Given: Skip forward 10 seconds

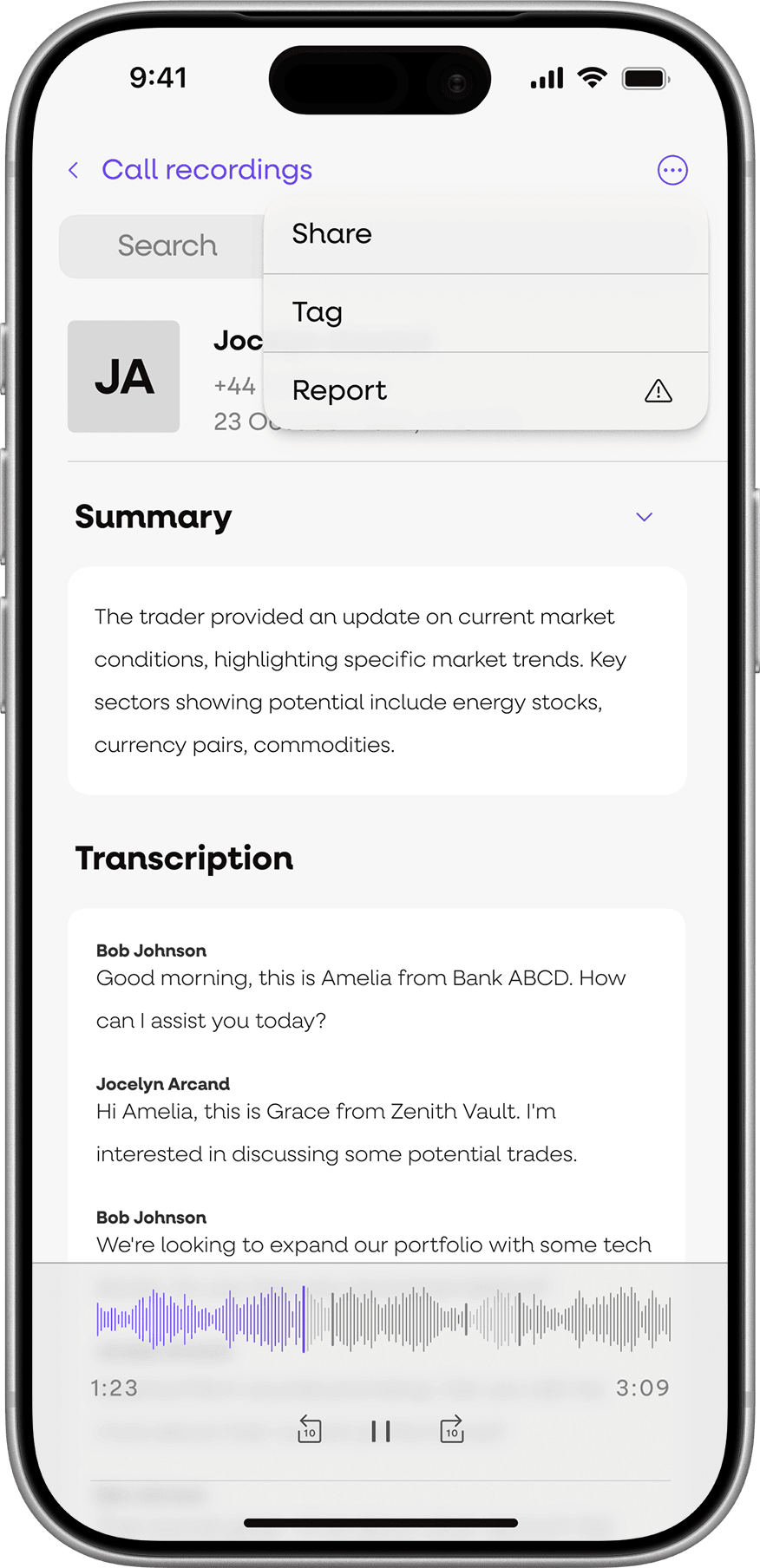Looking at the screenshot, I should pyautogui.click(x=452, y=1429).
